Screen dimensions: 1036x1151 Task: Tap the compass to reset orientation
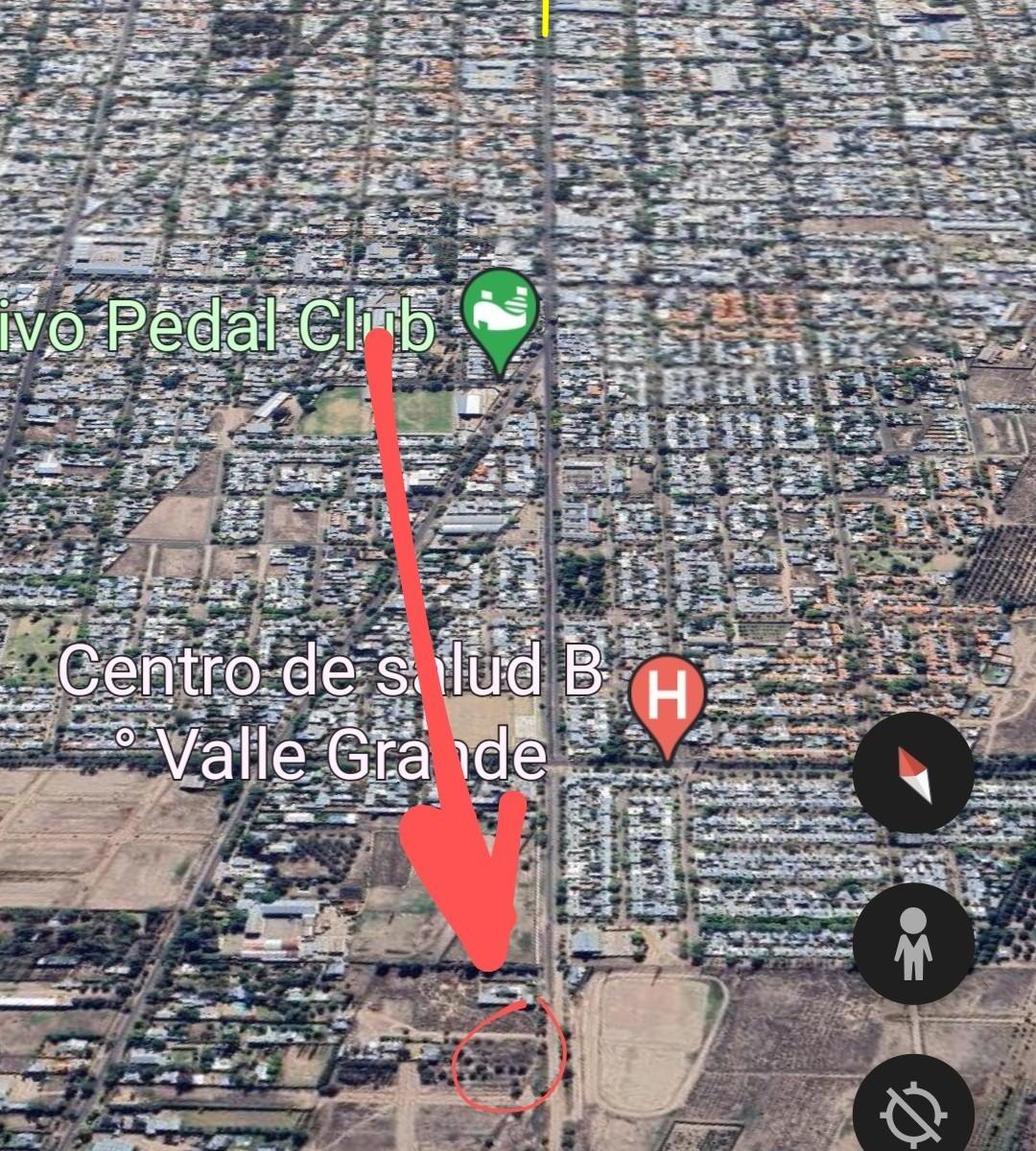click(x=913, y=773)
